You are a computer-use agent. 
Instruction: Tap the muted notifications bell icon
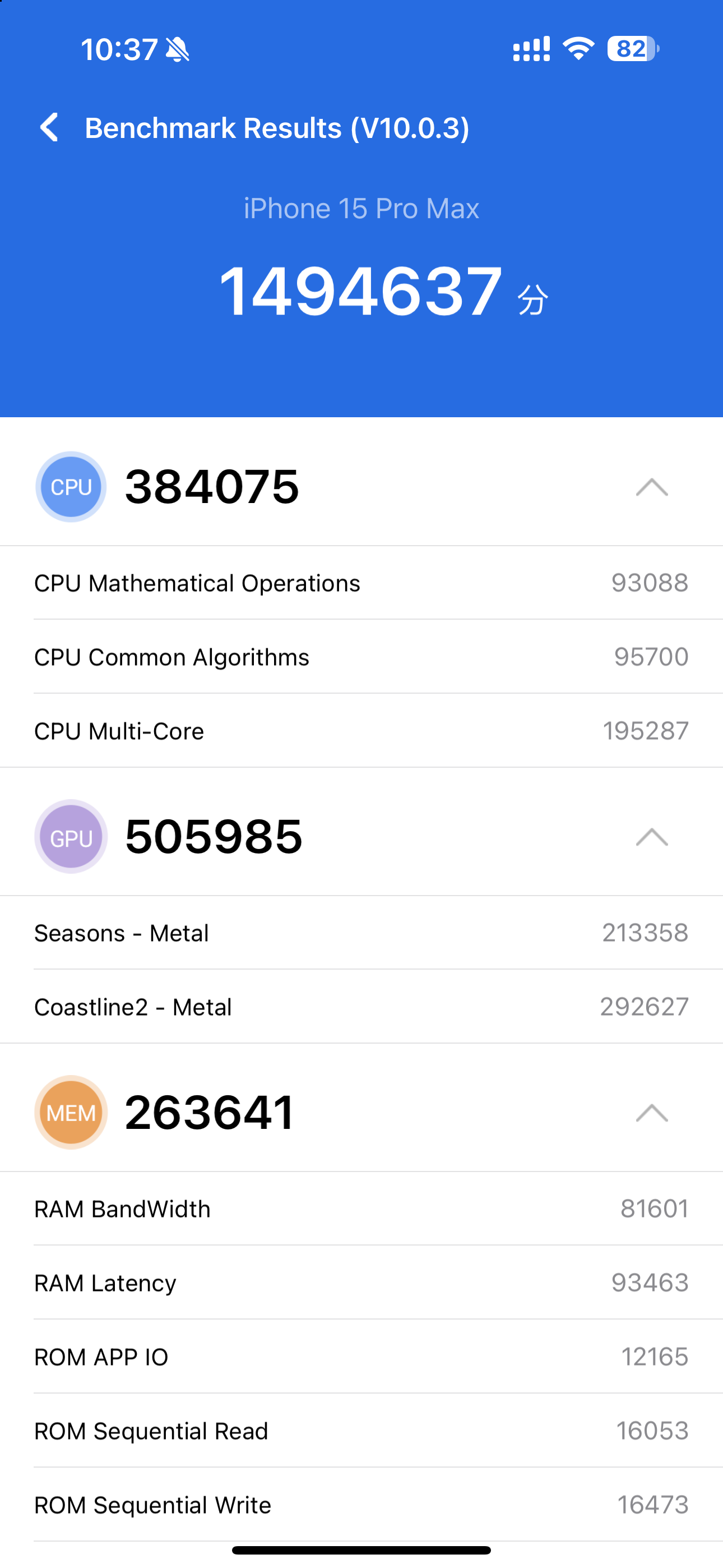(176, 50)
